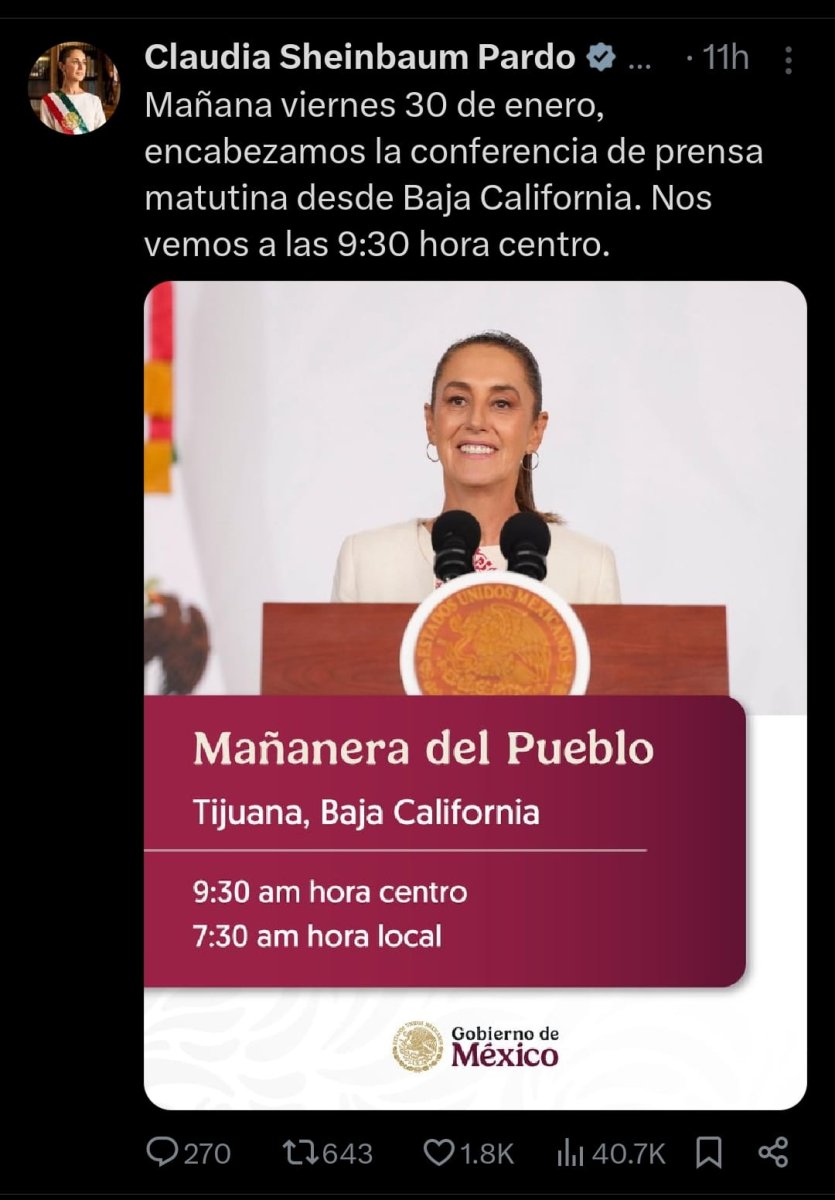
Task: Reply to the post via comment icon
Action: (x=162, y=1153)
